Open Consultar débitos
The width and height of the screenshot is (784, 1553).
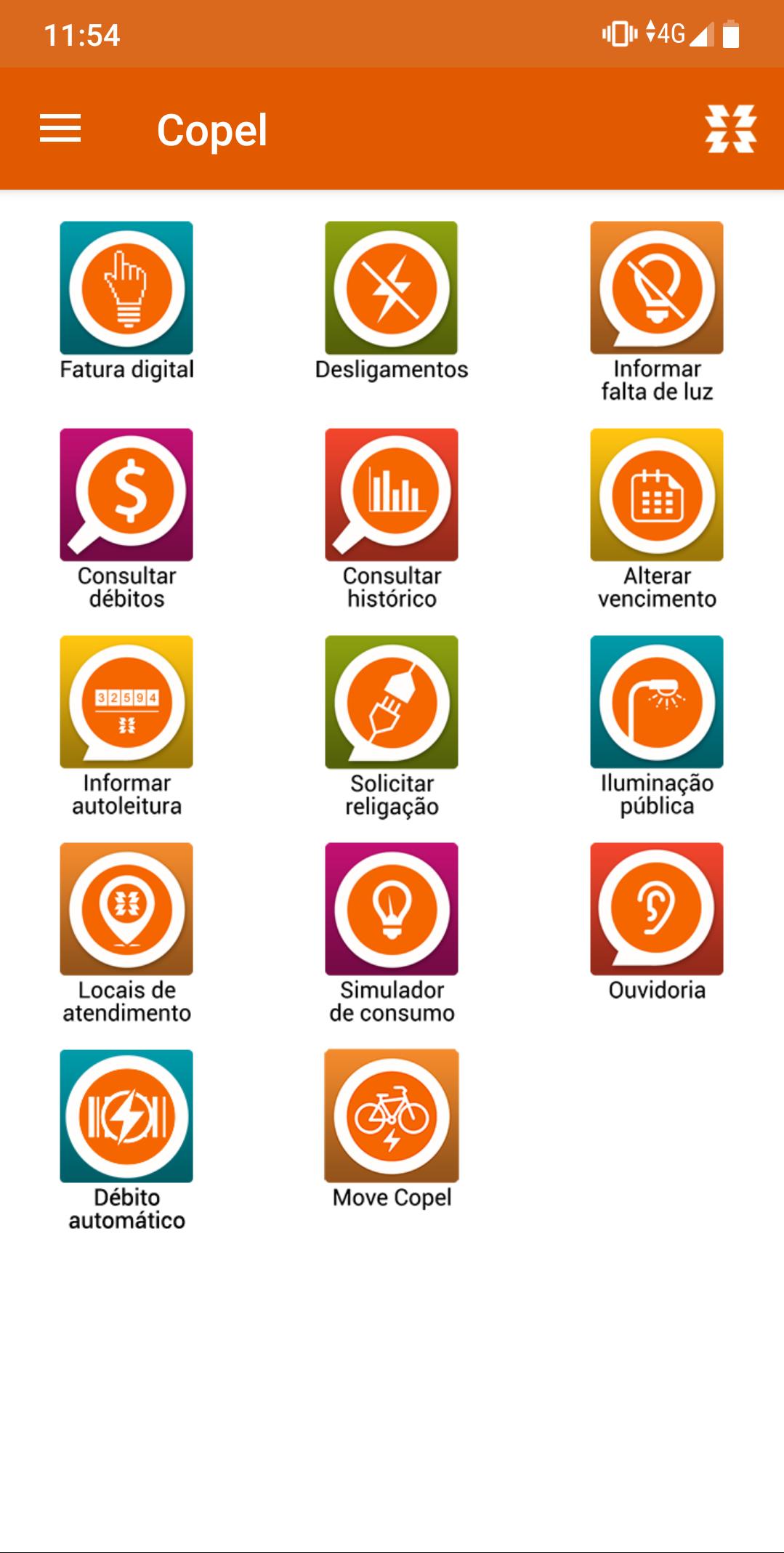(126, 496)
